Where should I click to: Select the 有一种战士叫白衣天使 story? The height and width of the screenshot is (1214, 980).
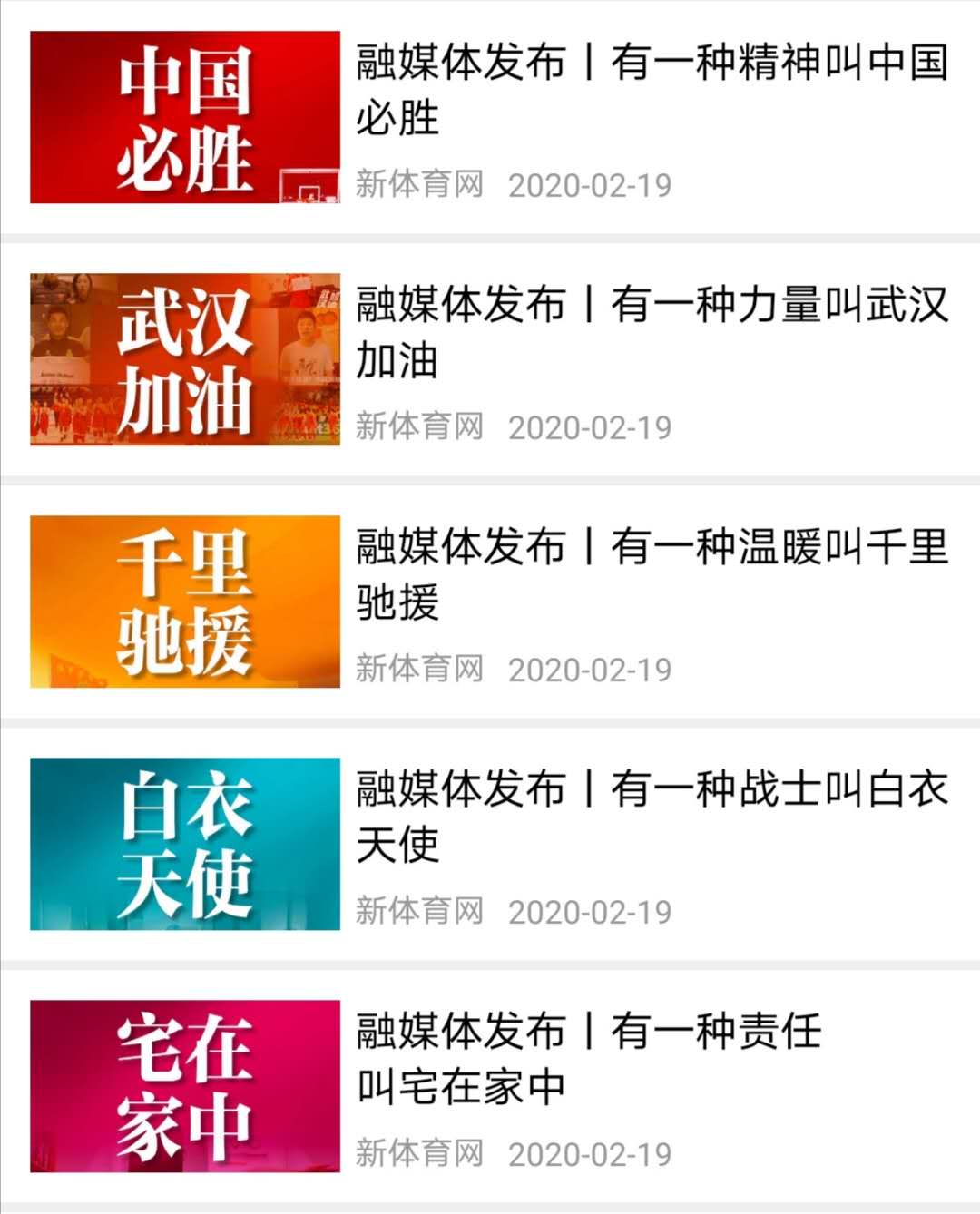point(650,816)
